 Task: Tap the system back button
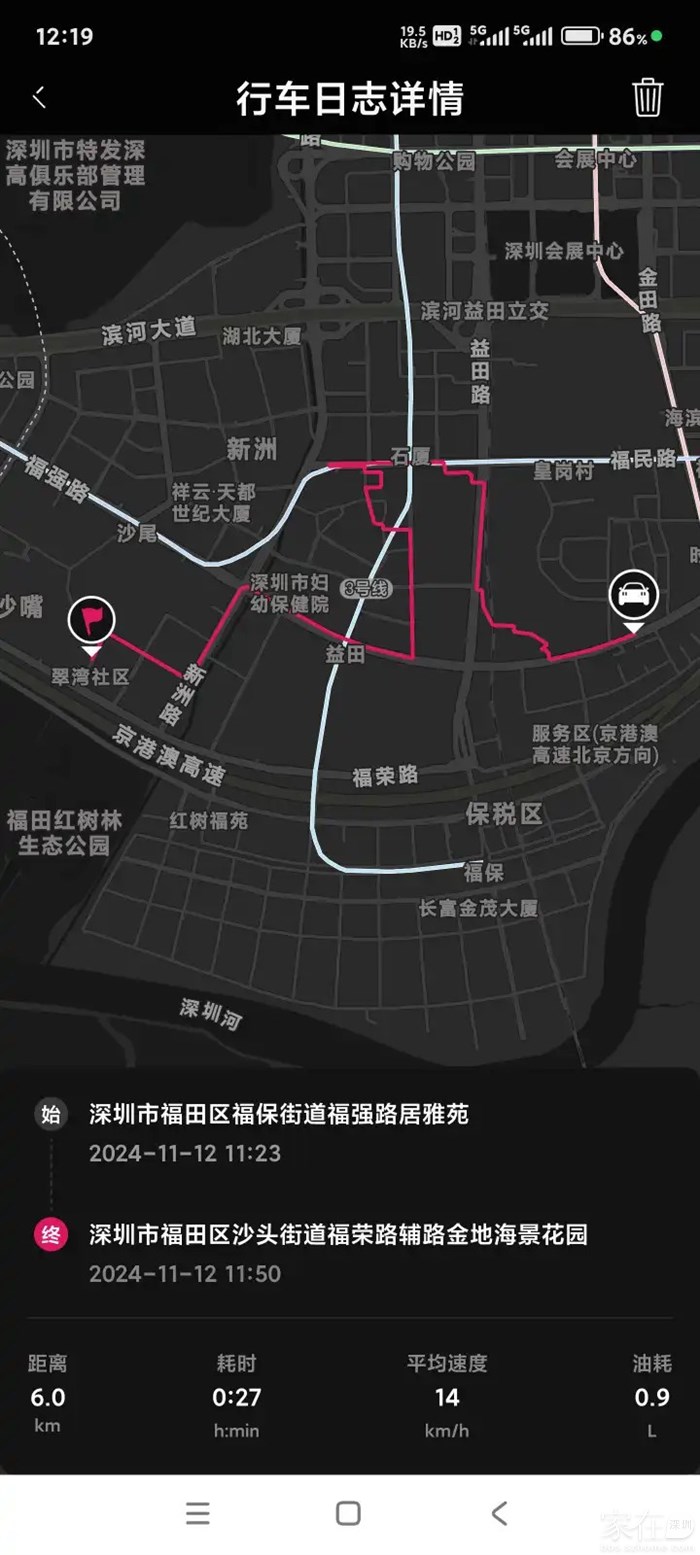pyautogui.click(x=499, y=1513)
